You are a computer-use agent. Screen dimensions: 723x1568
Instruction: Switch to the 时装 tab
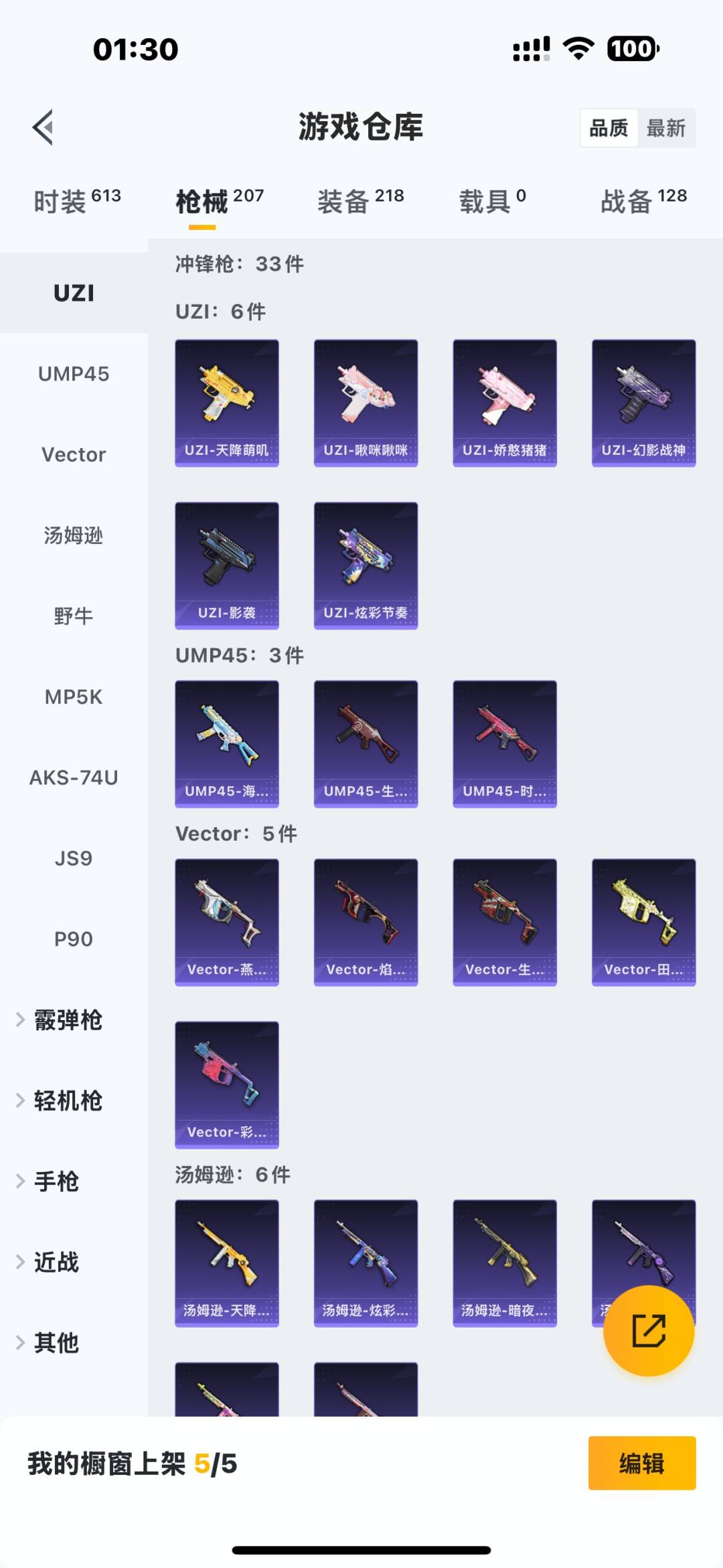click(76, 201)
